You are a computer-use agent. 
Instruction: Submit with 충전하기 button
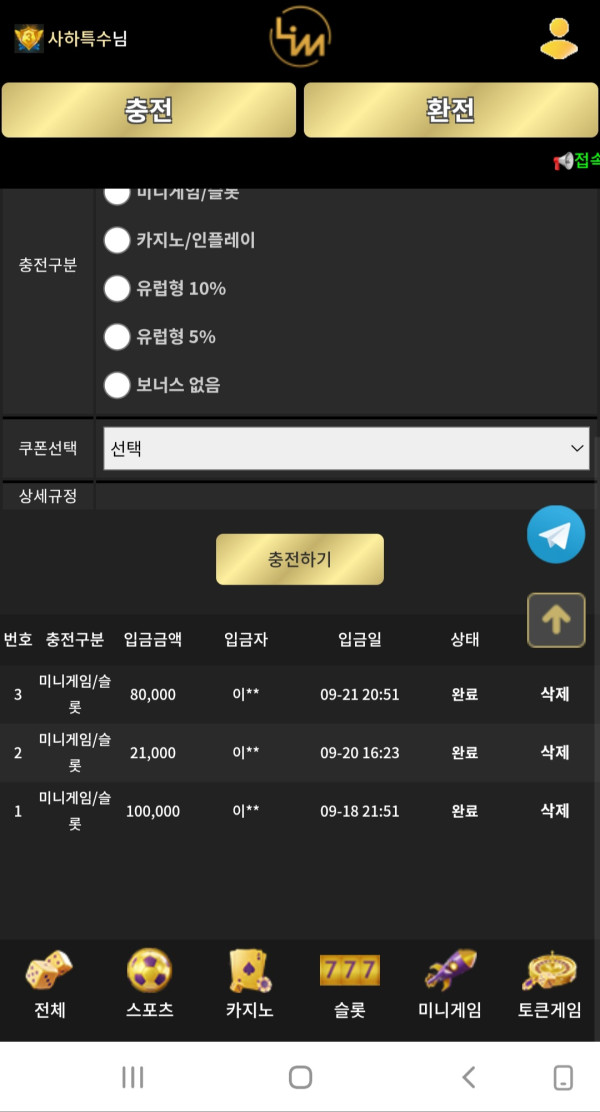300,559
